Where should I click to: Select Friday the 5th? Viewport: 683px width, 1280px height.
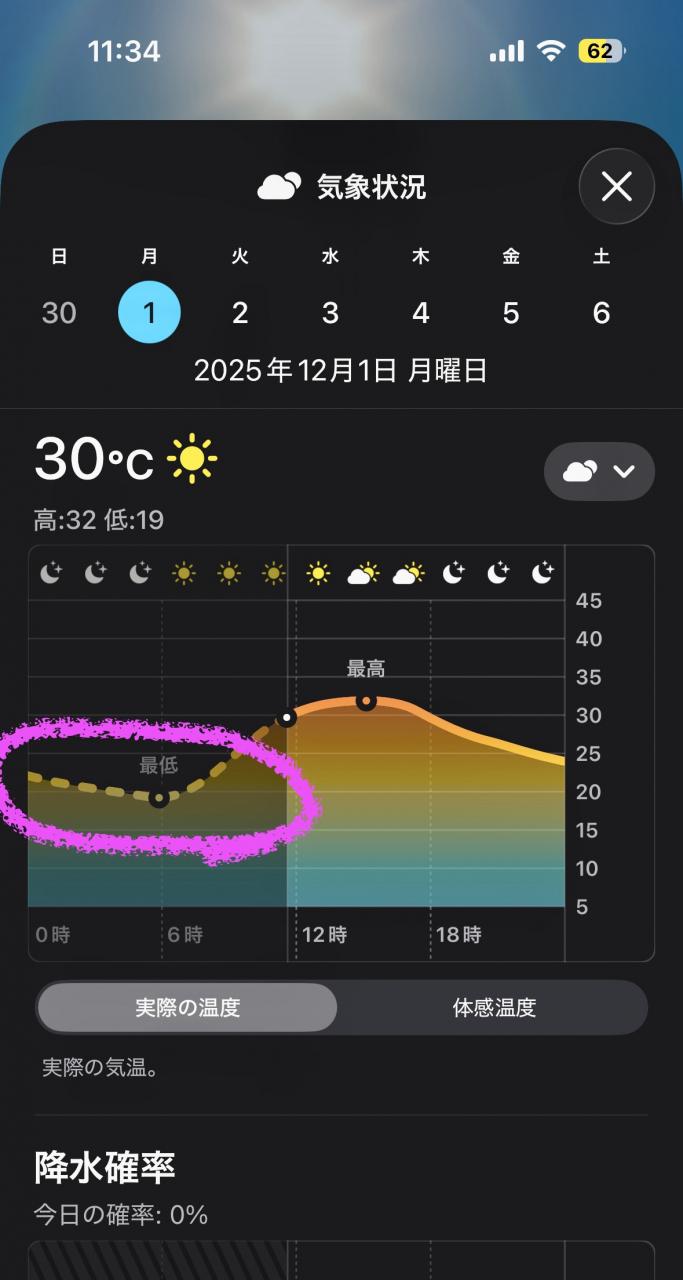[511, 313]
